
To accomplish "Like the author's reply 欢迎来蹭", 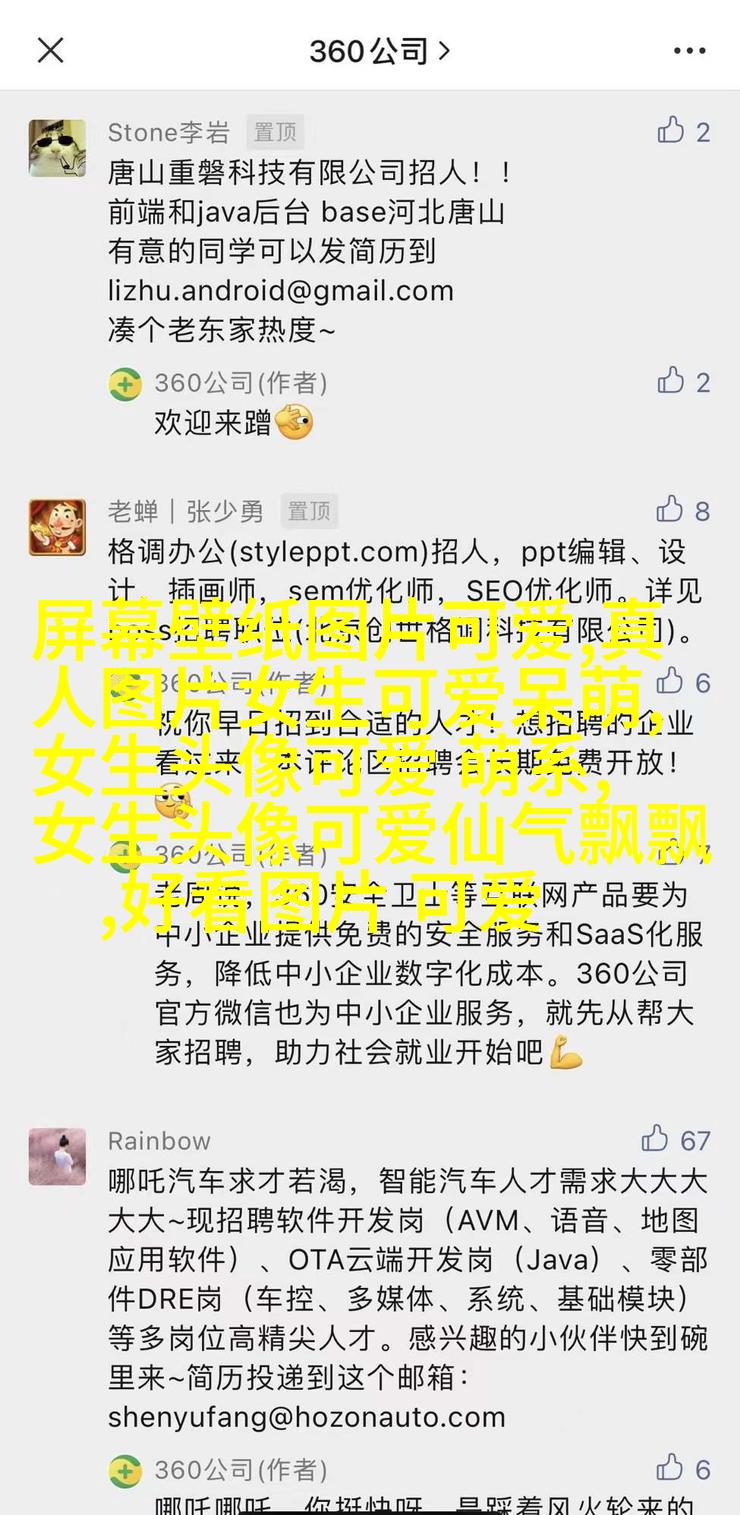I will point(683,381).
